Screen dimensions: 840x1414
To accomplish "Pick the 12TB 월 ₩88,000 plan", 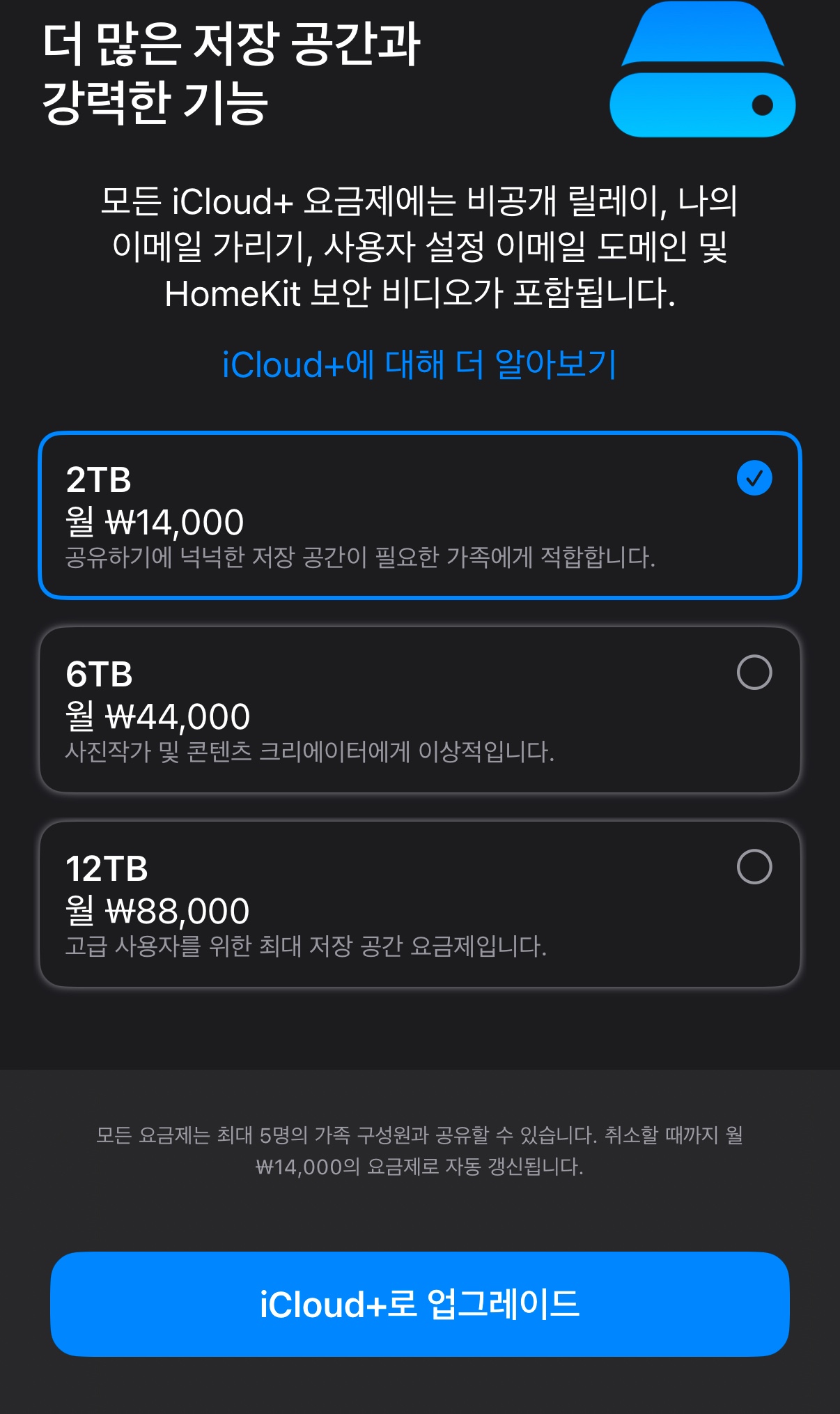I will 419,905.
